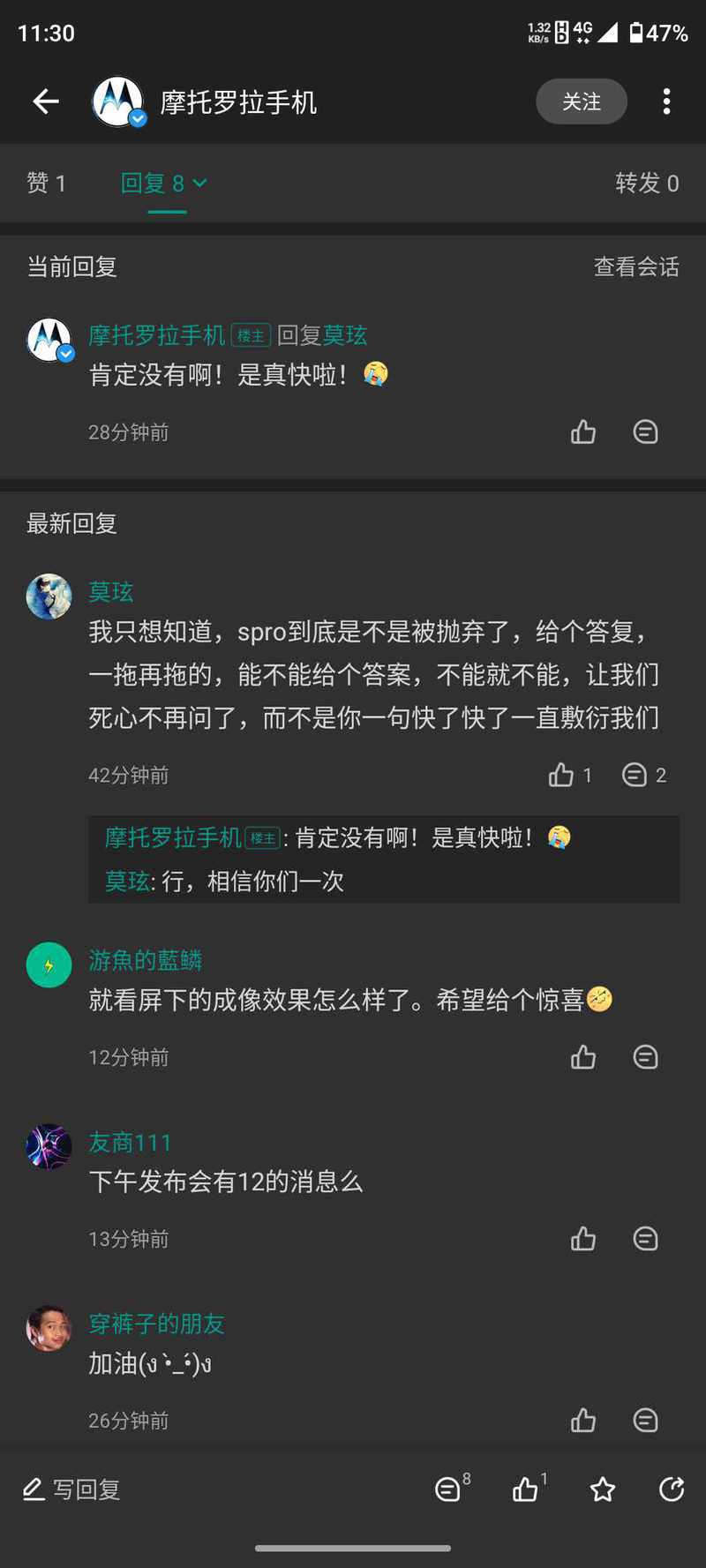Open the three-dot overflow menu
Image resolution: width=706 pixels, height=1568 pixels.
point(666,101)
